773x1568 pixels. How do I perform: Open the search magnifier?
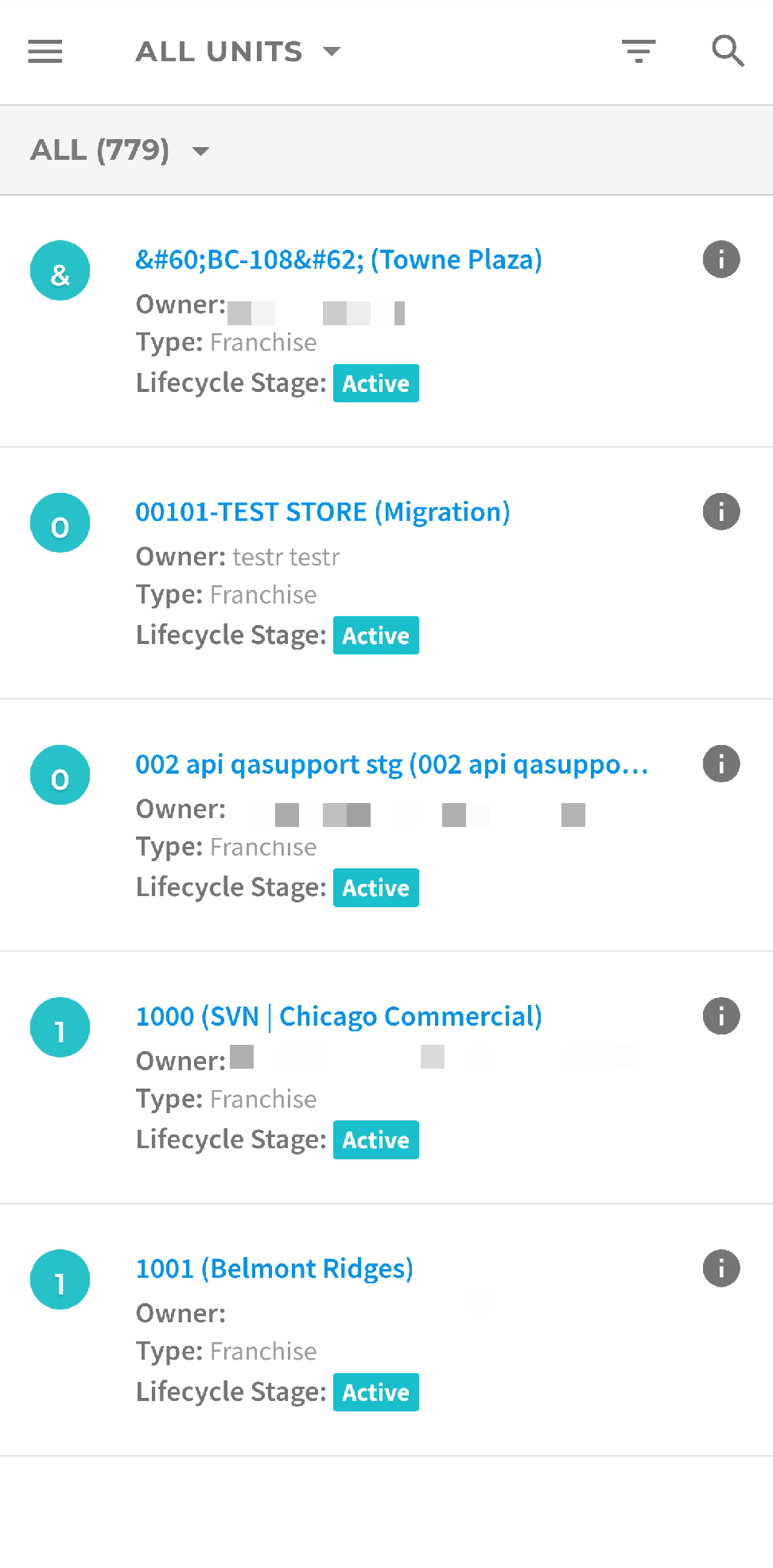click(x=728, y=52)
